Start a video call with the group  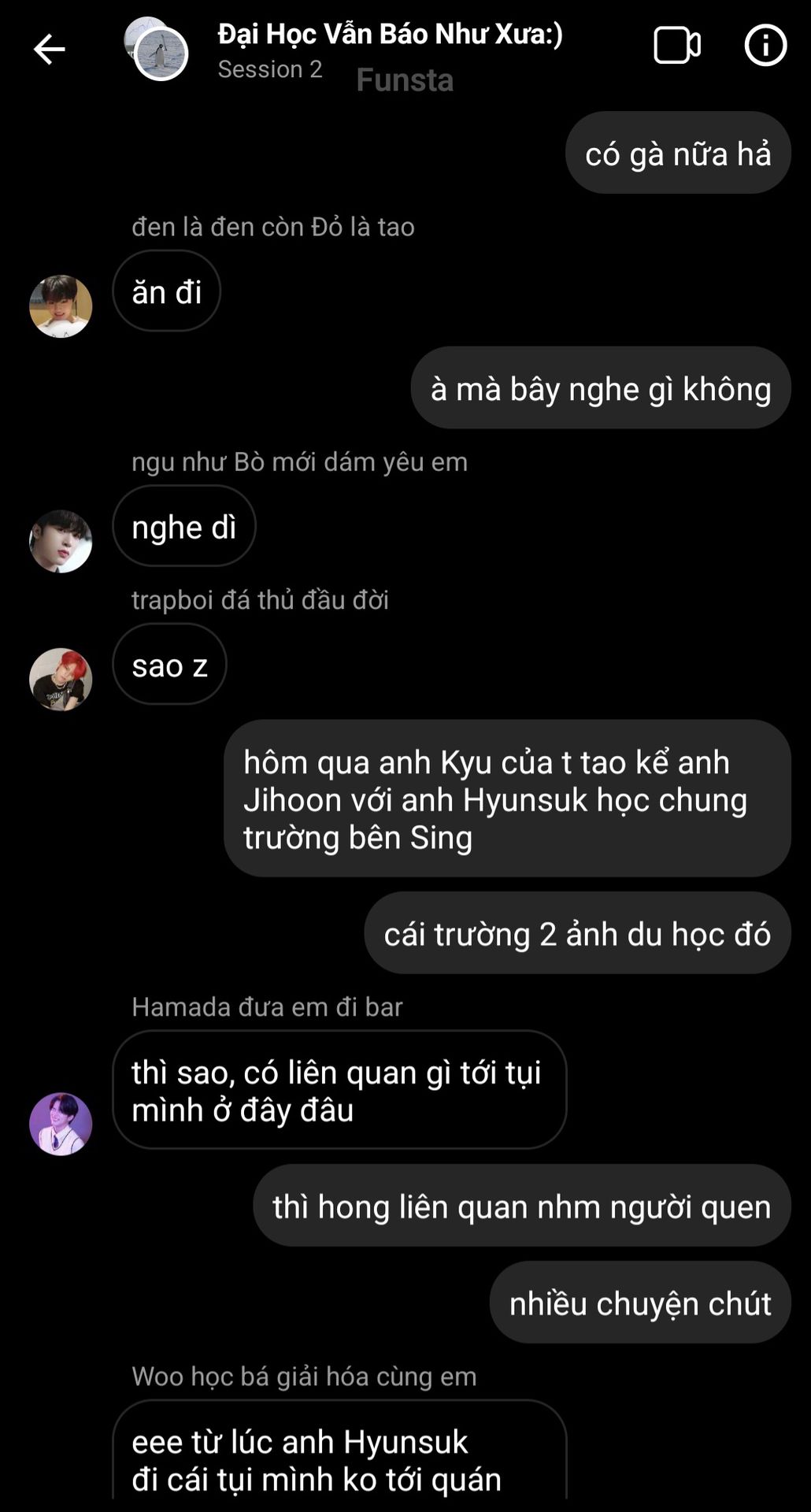tap(676, 46)
